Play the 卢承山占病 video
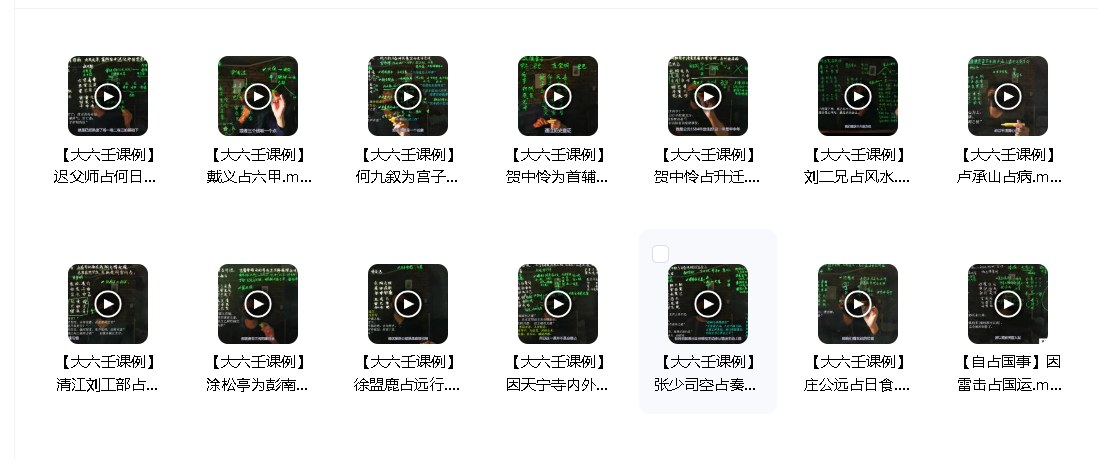The width and height of the screenshot is (1098, 459). tap(1008, 96)
